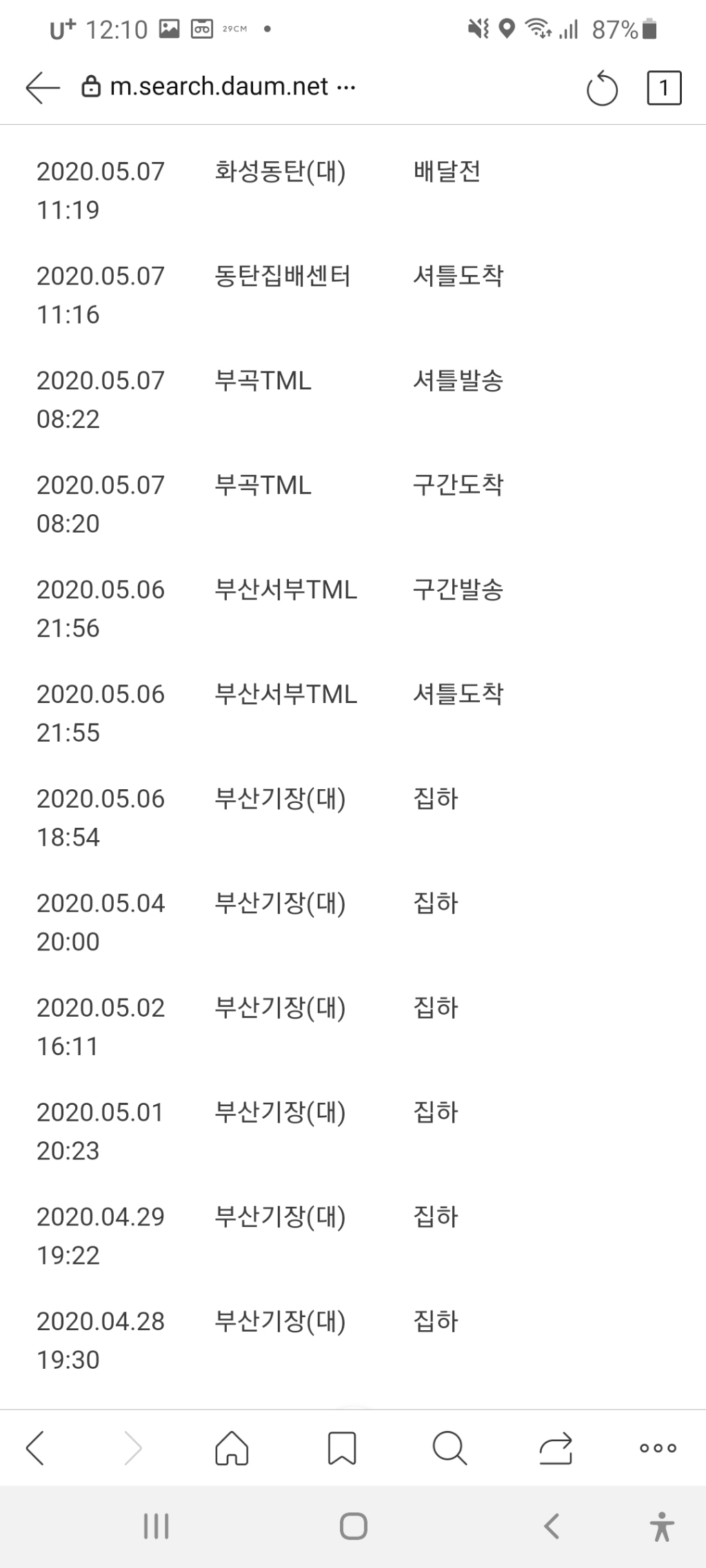Share this page
This screenshot has height=1568, width=706.
pyautogui.click(x=556, y=1447)
